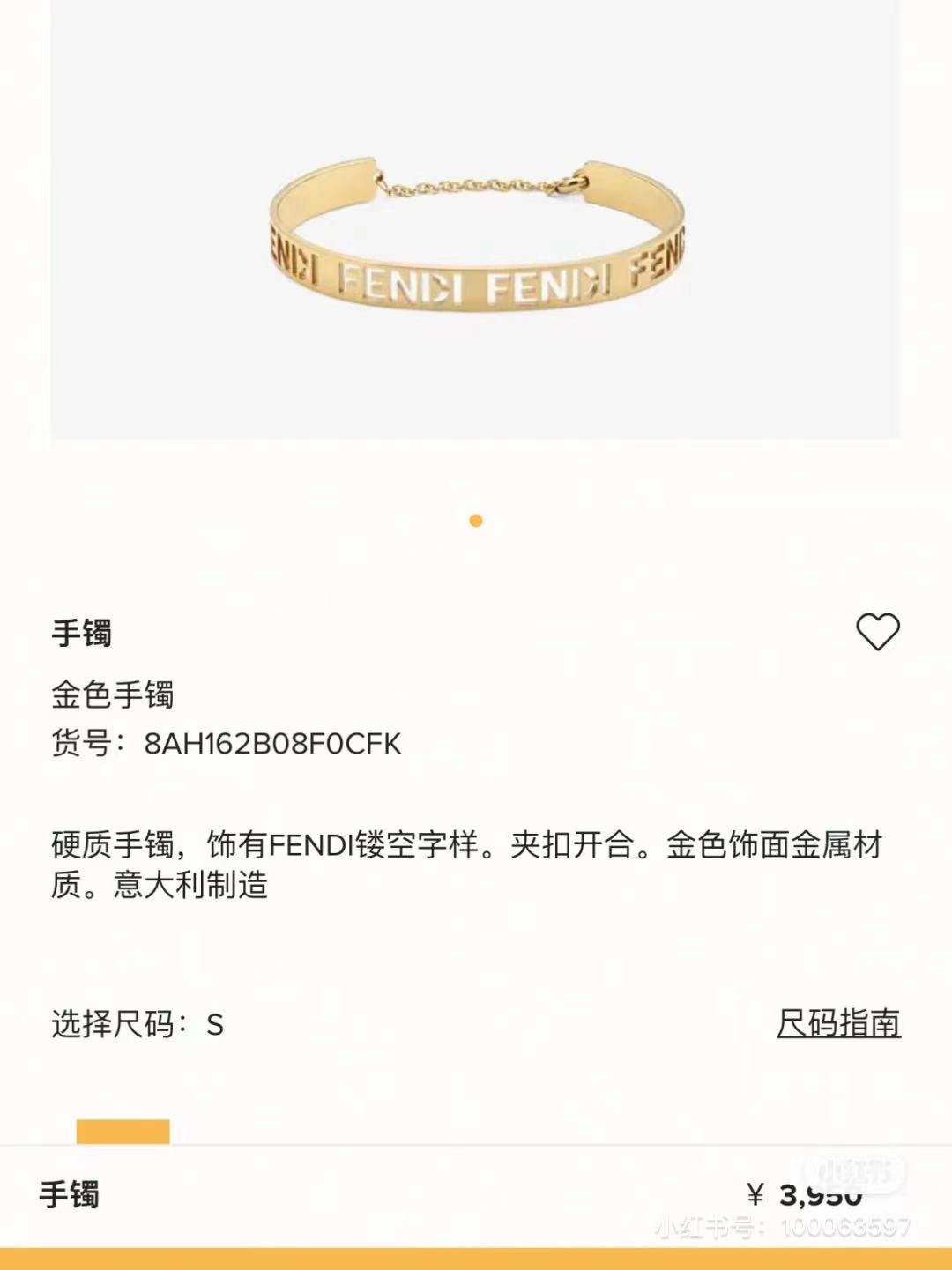Image resolution: width=952 pixels, height=1270 pixels.
Task: Tap the orange image page indicator dot
Action: 476,521
